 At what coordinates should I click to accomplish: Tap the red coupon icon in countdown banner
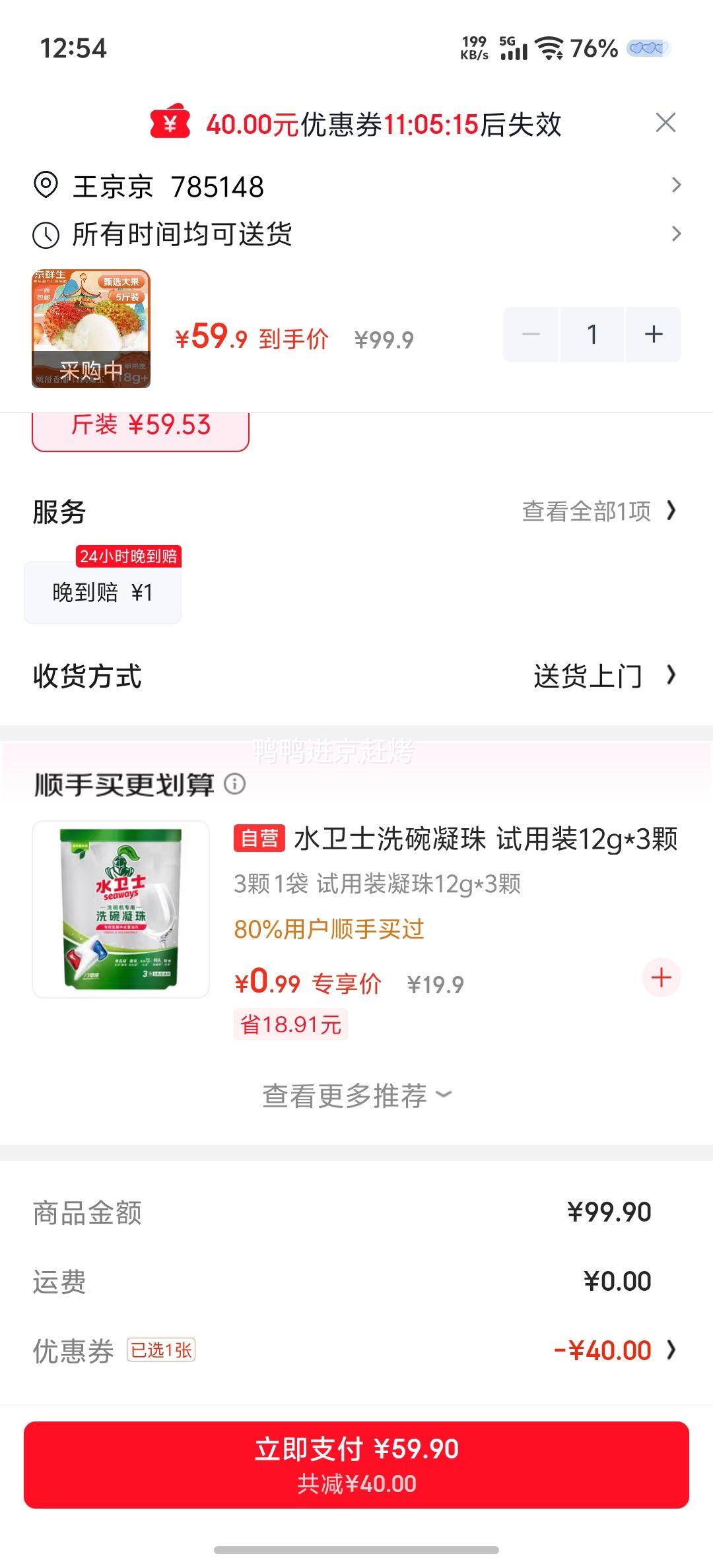click(169, 123)
